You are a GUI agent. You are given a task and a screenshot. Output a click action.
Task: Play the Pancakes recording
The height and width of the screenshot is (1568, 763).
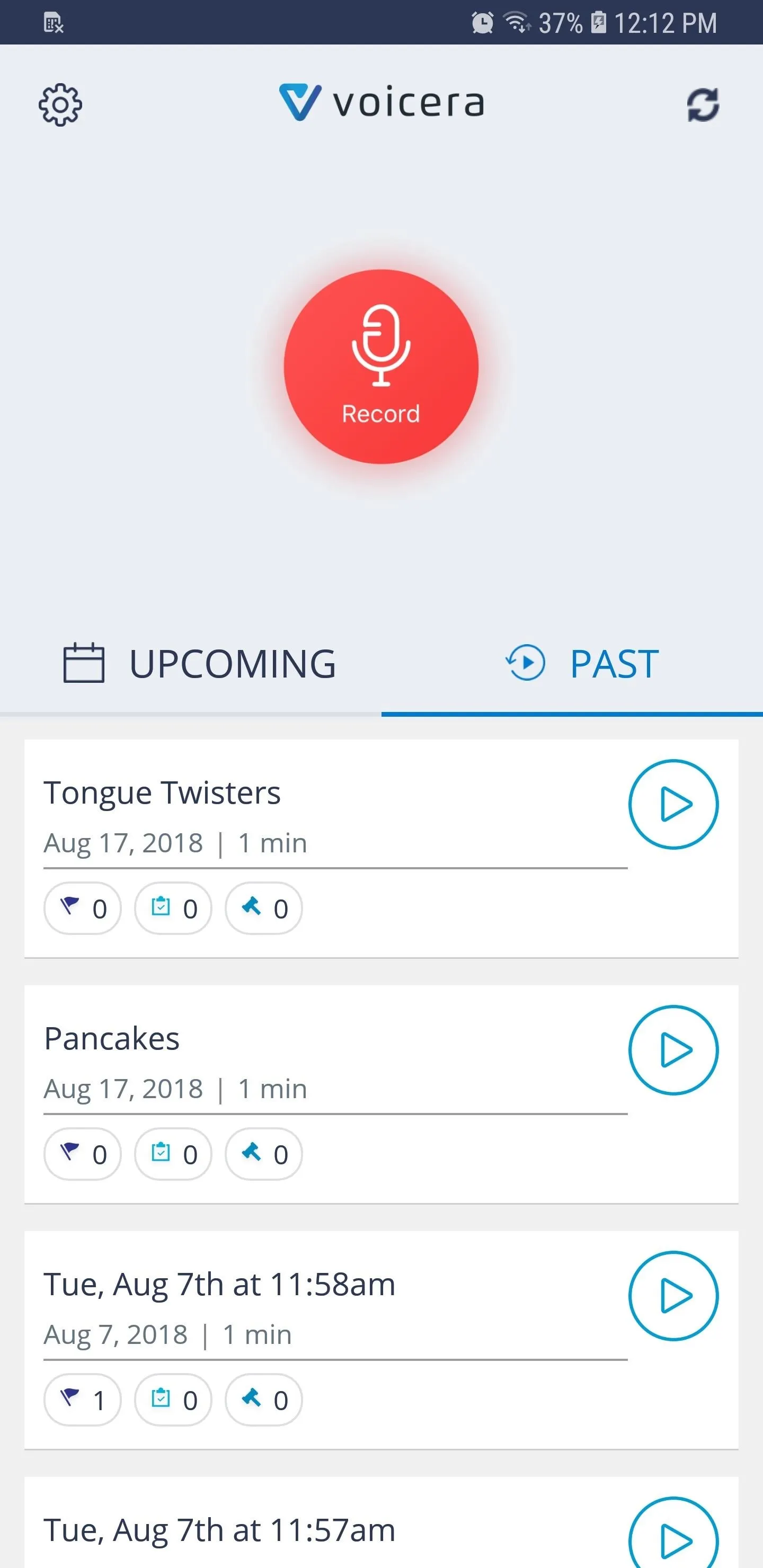[673, 1050]
